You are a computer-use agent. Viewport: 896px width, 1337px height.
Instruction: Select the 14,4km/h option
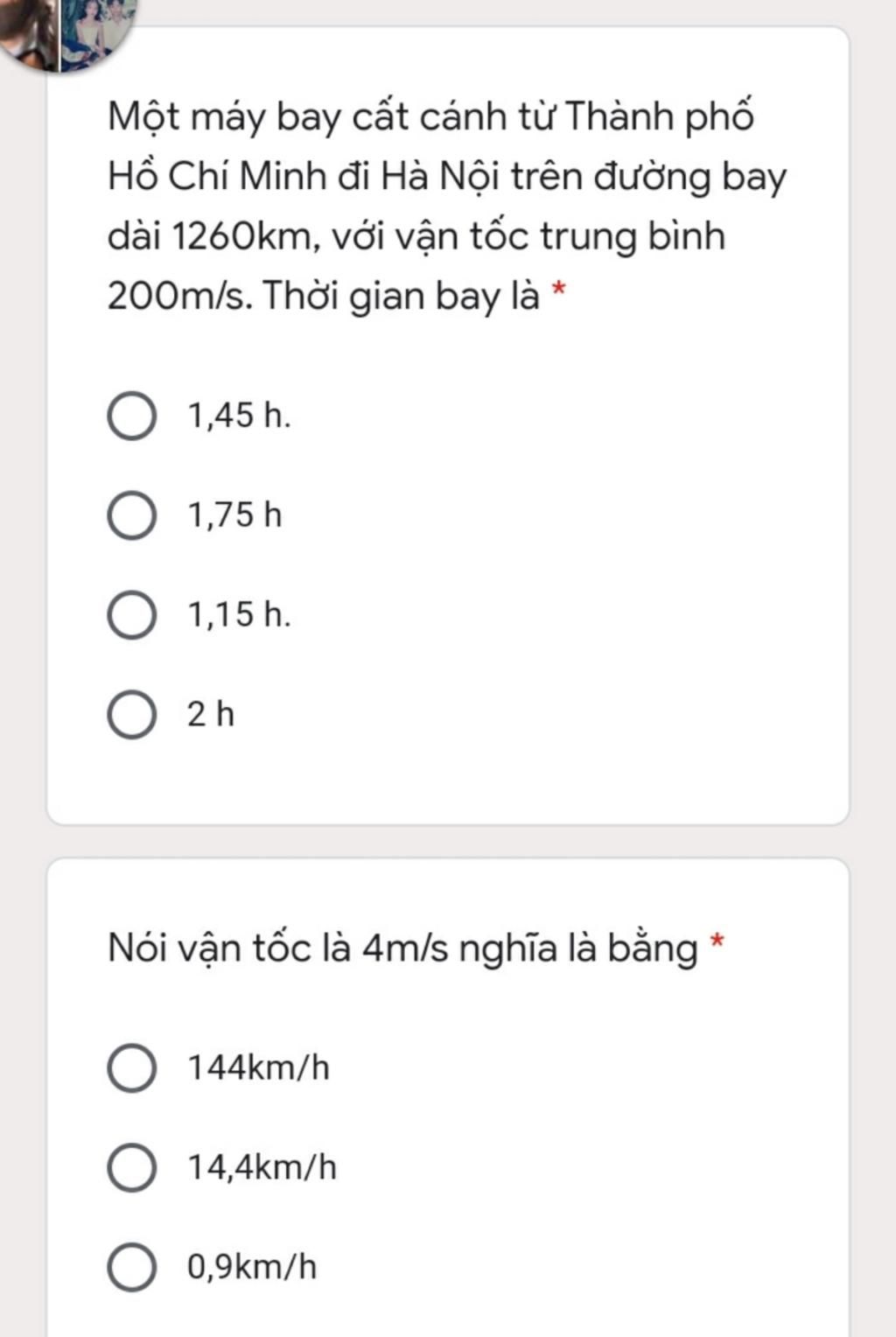pyautogui.click(x=132, y=1168)
